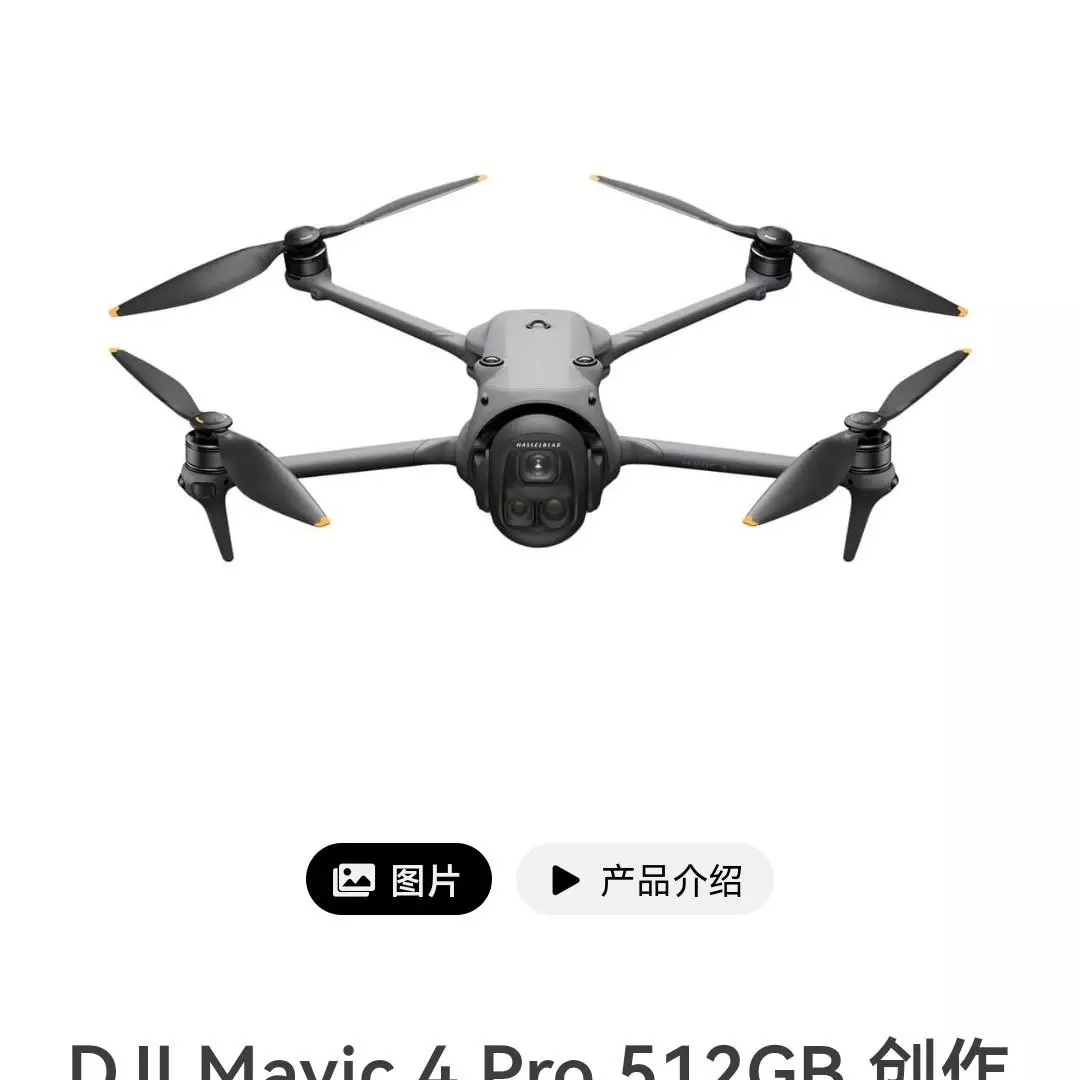Switch to the 图片 image view
The width and height of the screenshot is (1080, 1080).
[x=398, y=880]
